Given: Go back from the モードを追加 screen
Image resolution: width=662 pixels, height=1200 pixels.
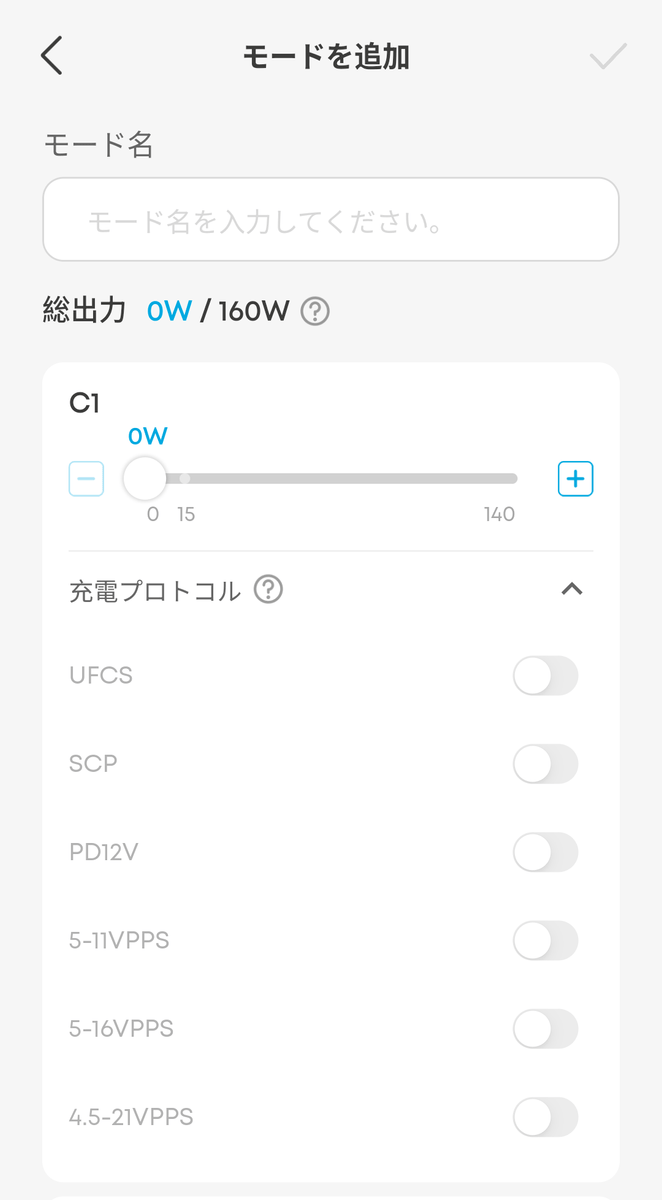Looking at the screenshot, I should pyautogui.click(x=52, y=56).
